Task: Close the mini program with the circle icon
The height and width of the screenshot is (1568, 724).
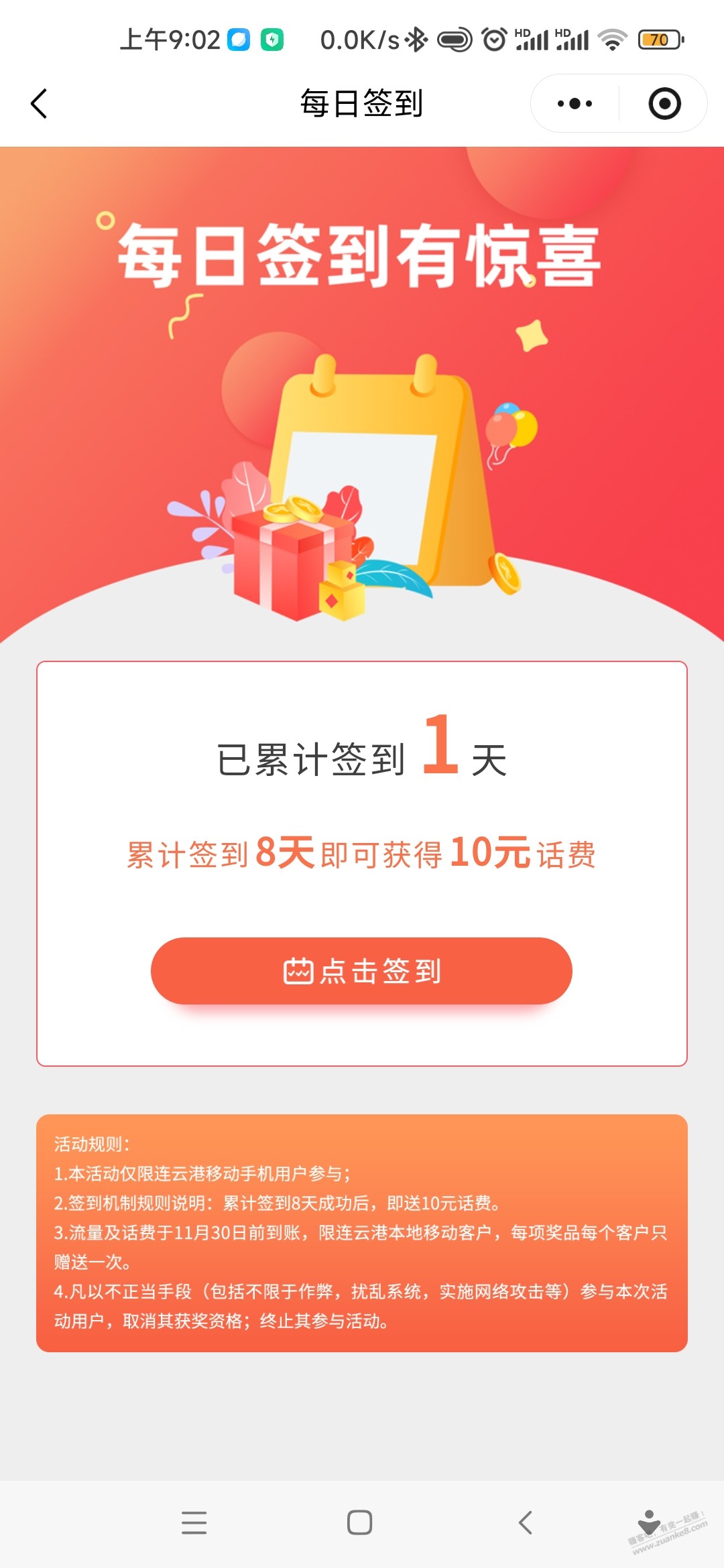Action: coord(664,104)
